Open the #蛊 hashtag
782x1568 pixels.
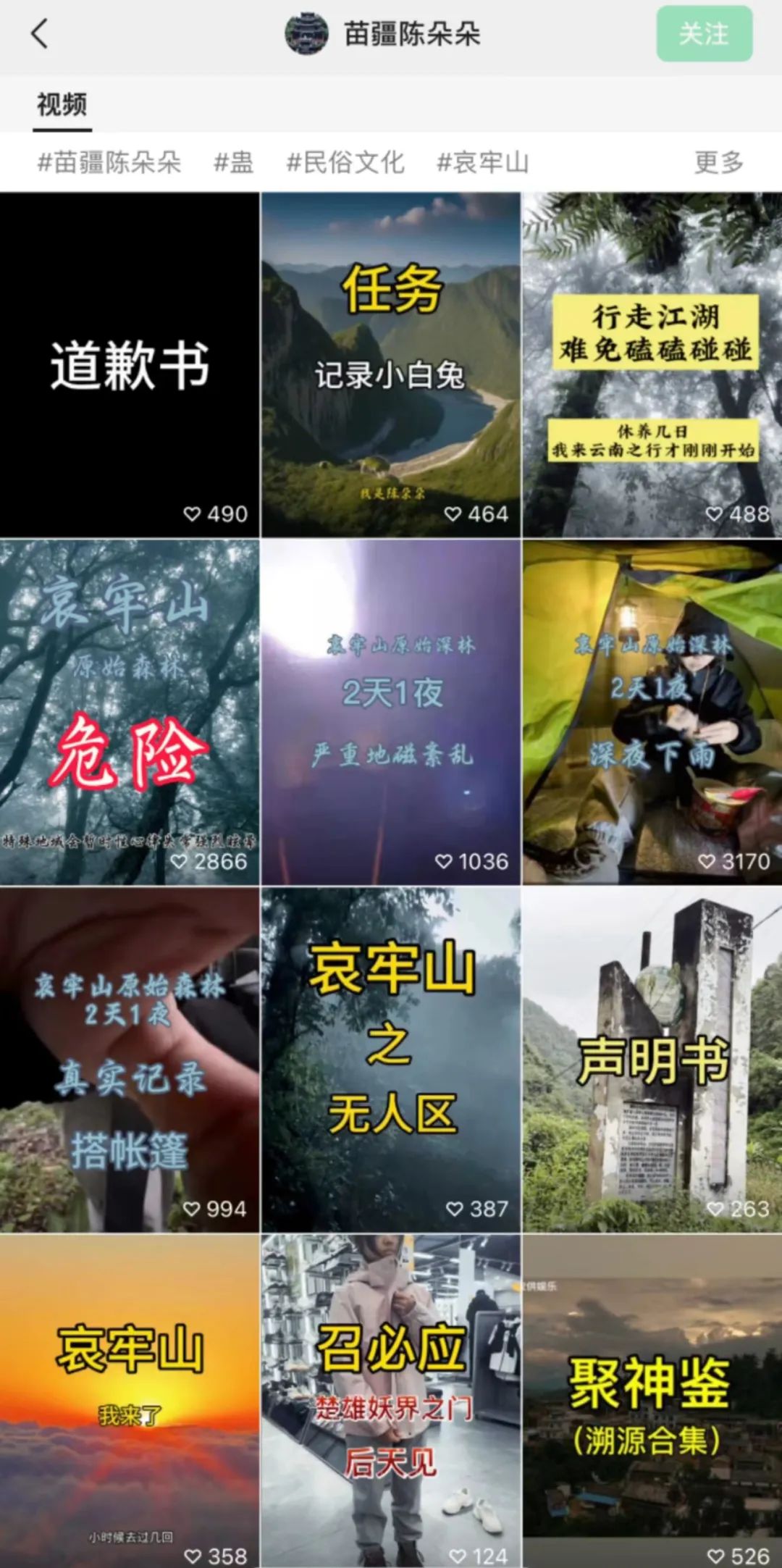pyautogui.click(x=233, y=162)
